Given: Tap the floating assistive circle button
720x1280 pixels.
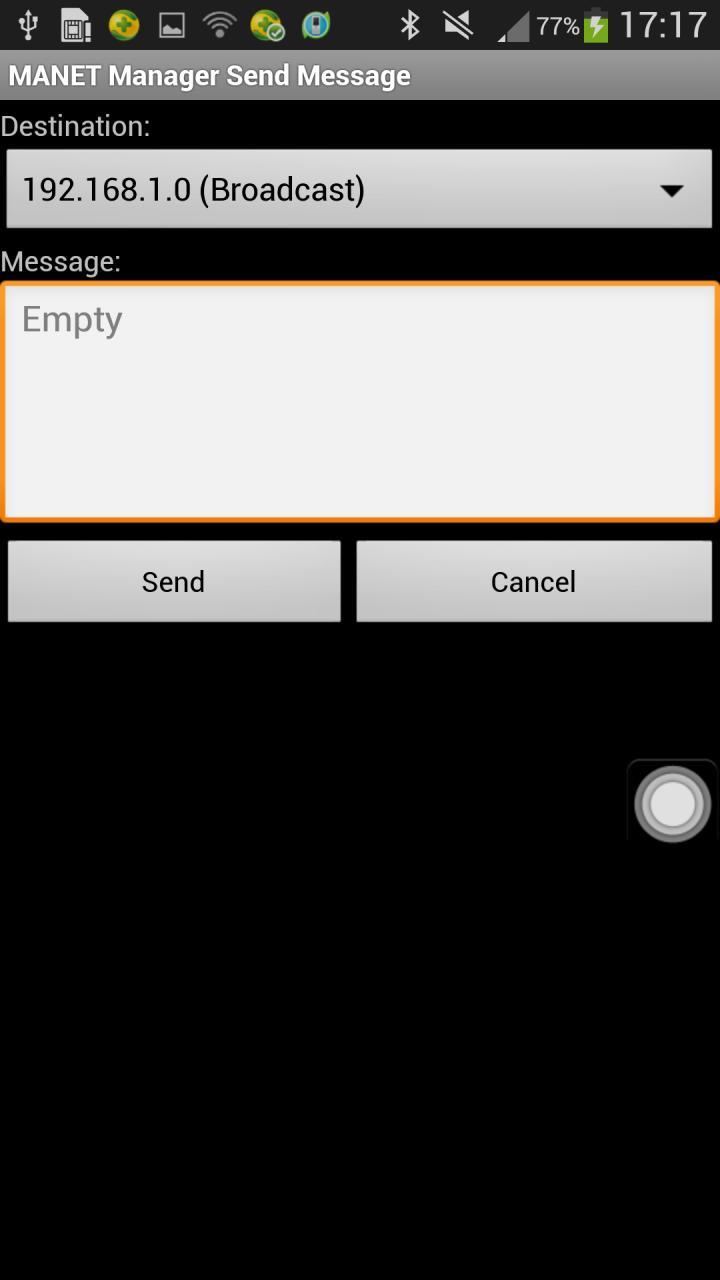Looking at the screenshot, I should click(672, 803).
